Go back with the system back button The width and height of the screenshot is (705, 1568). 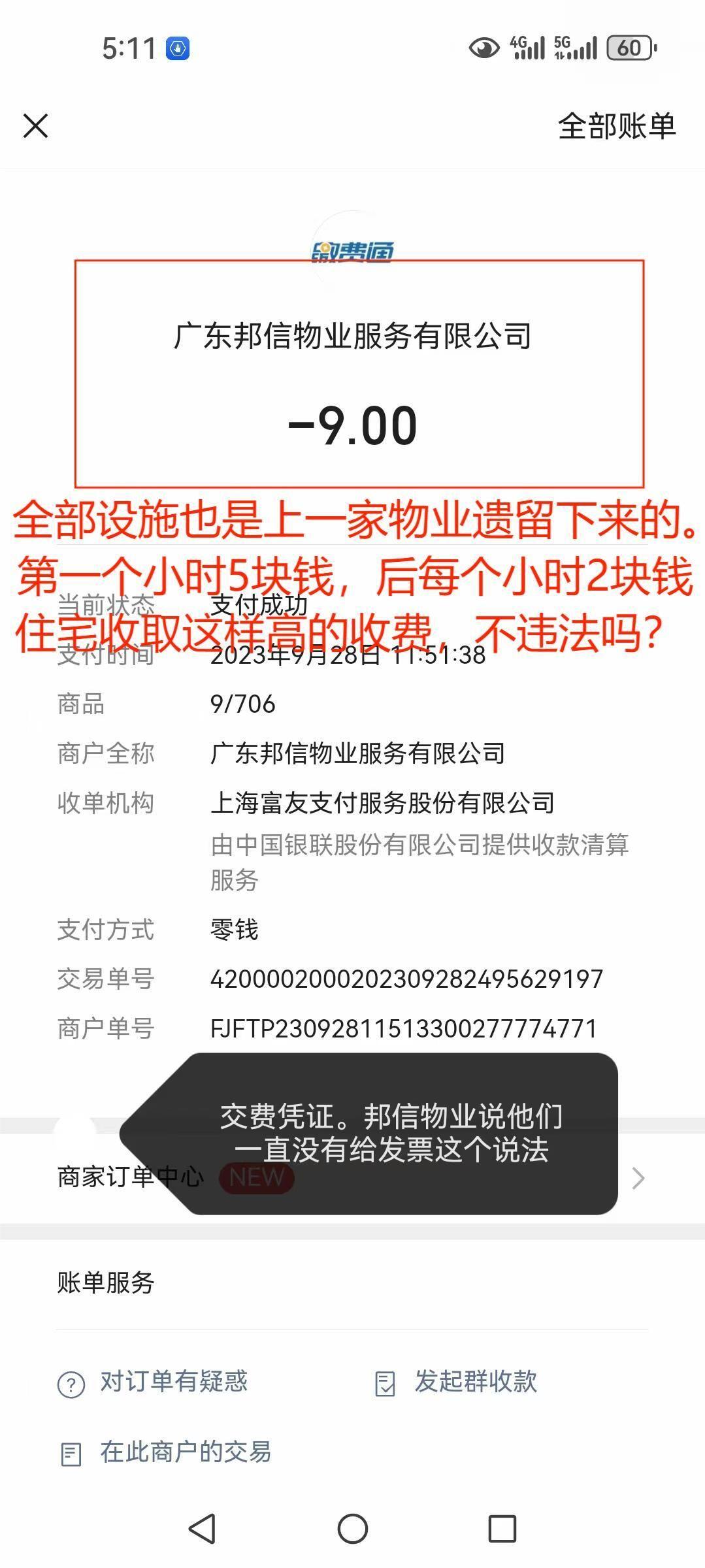201,1529
